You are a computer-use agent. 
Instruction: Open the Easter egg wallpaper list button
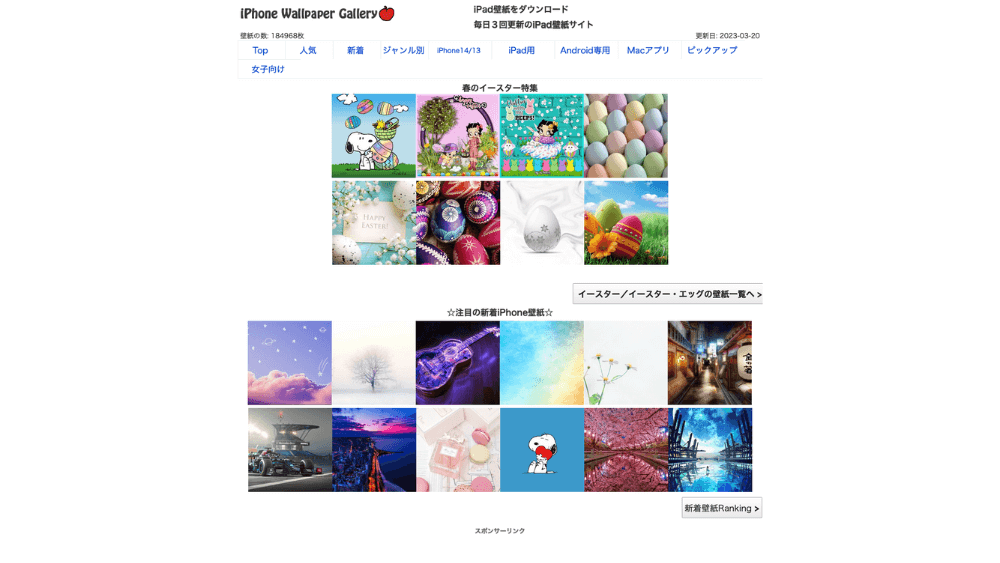[x=668, y=294]
